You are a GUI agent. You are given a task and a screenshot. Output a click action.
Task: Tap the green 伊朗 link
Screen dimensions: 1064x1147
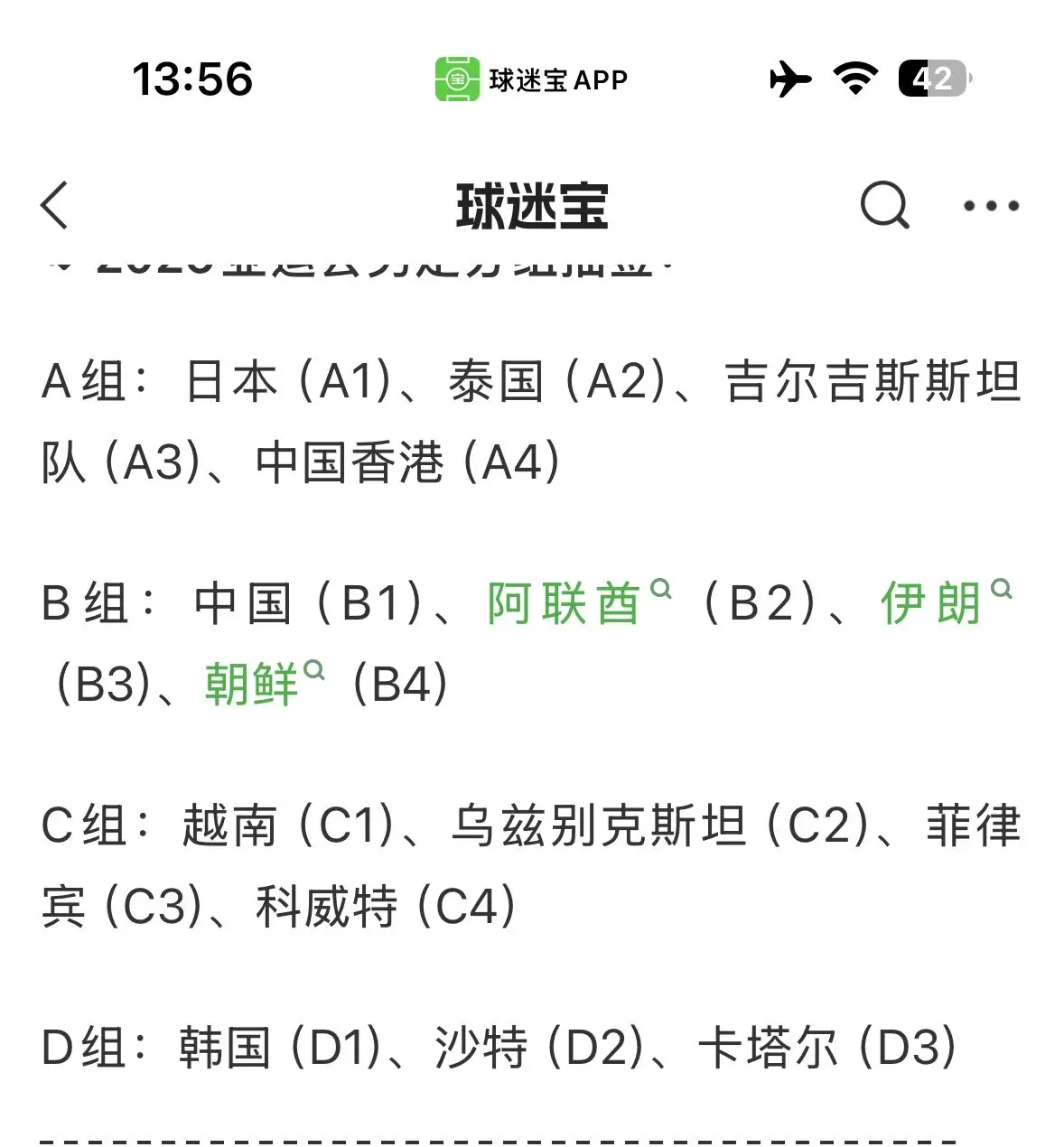tap(946, 602)
